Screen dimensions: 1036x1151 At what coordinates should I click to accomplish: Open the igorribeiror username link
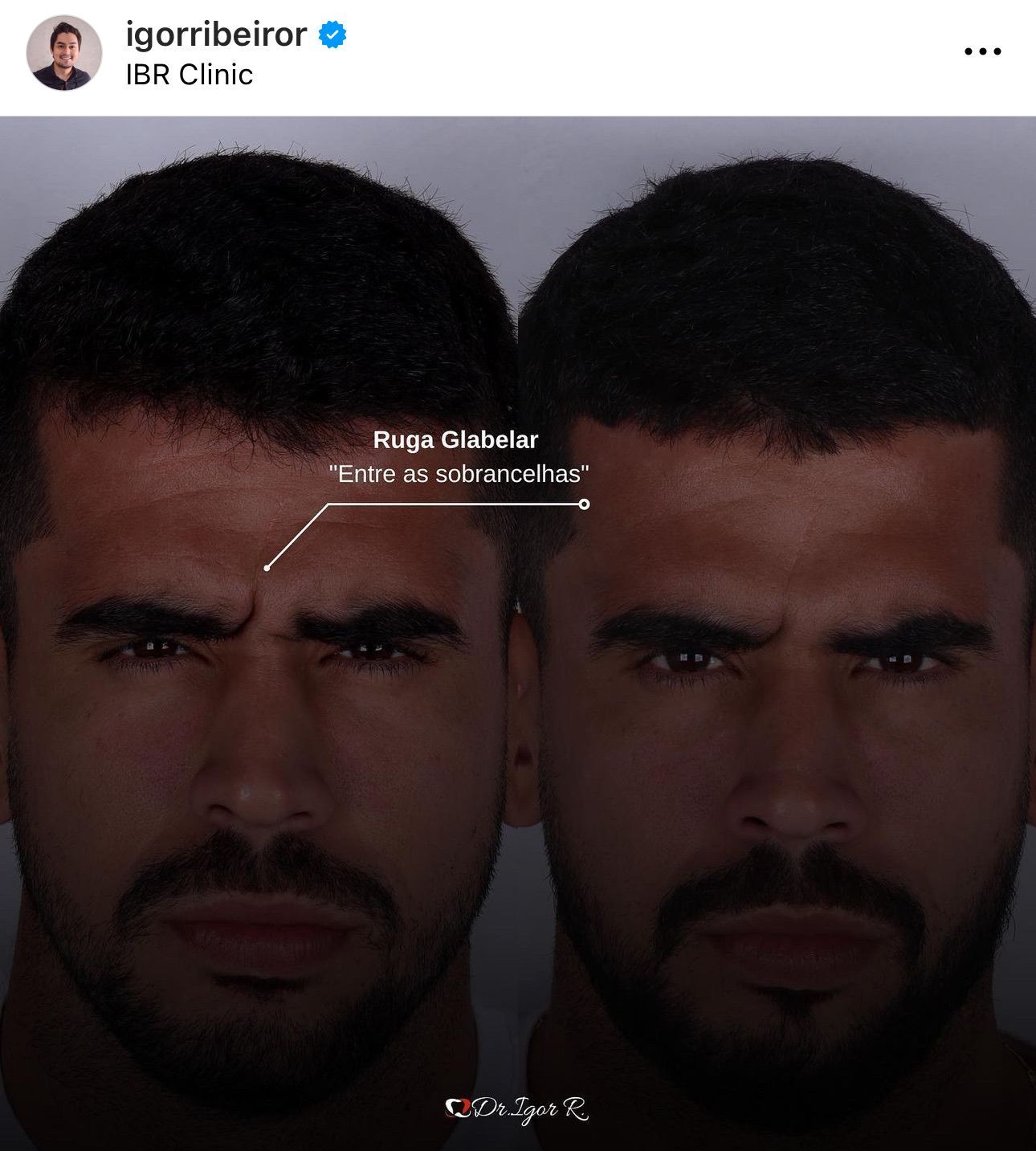pos(216,35)
